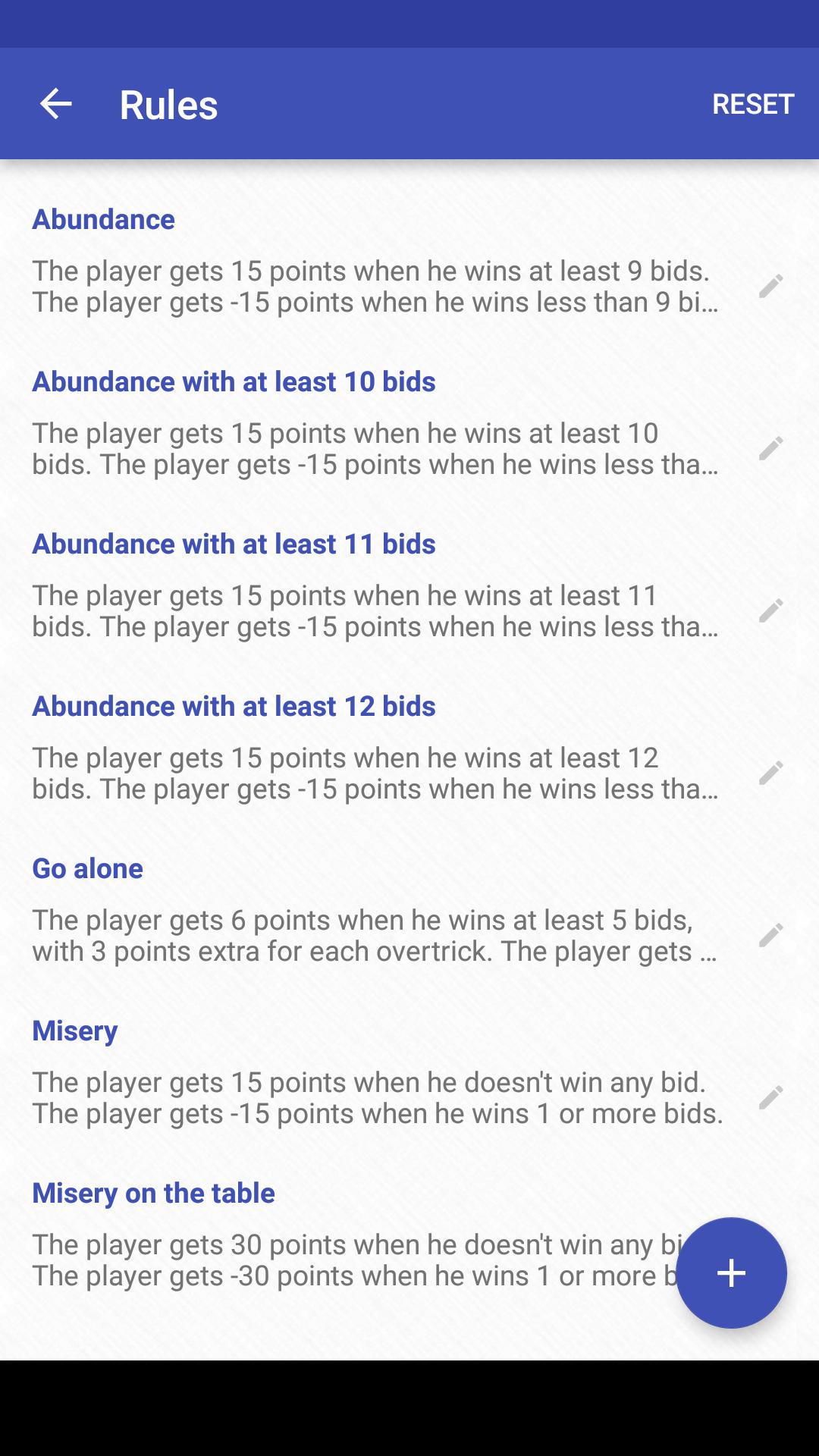Screen dimensions: 819x1456
Task: Edit Abundance with at least 12 bids
Action: coord(770,773)
